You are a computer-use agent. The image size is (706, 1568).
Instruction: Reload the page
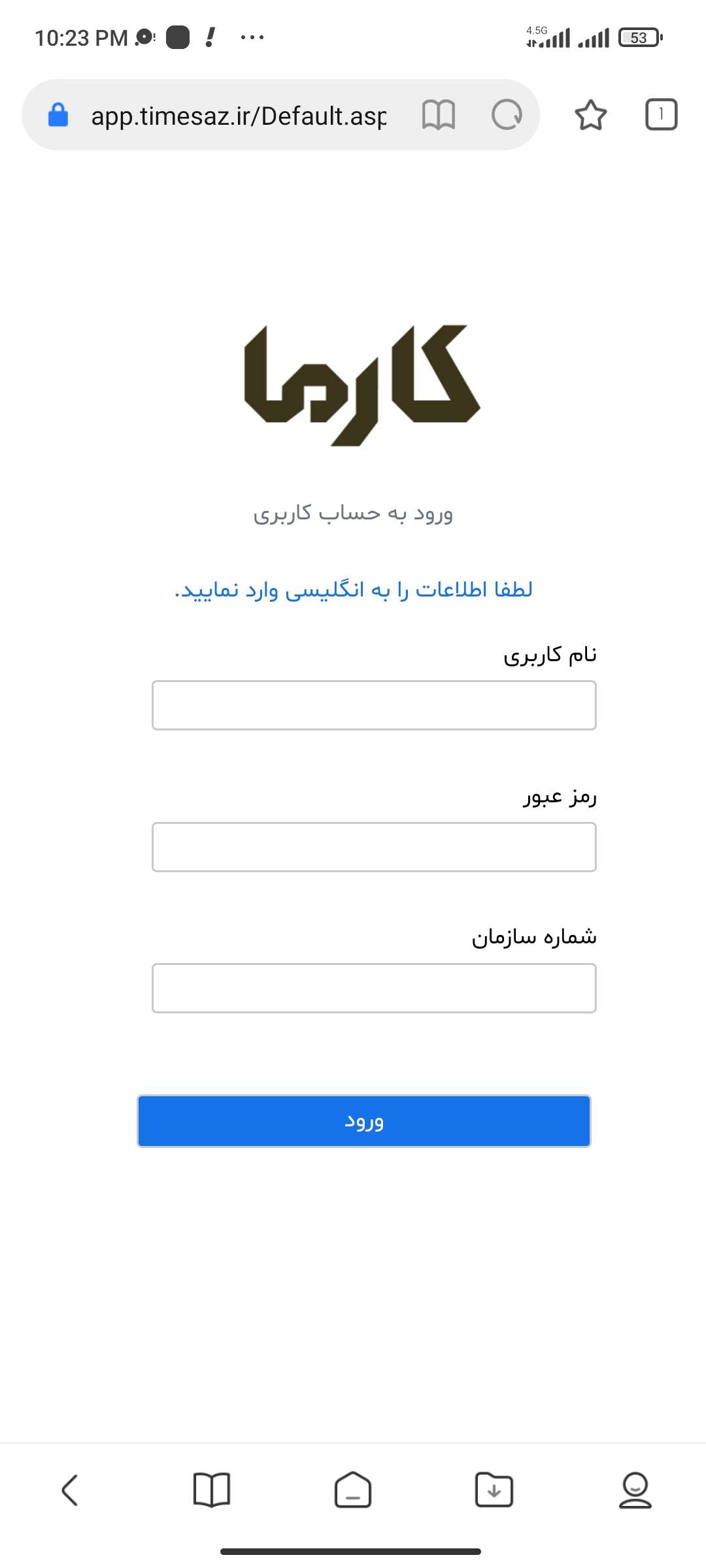pos(507,116)
